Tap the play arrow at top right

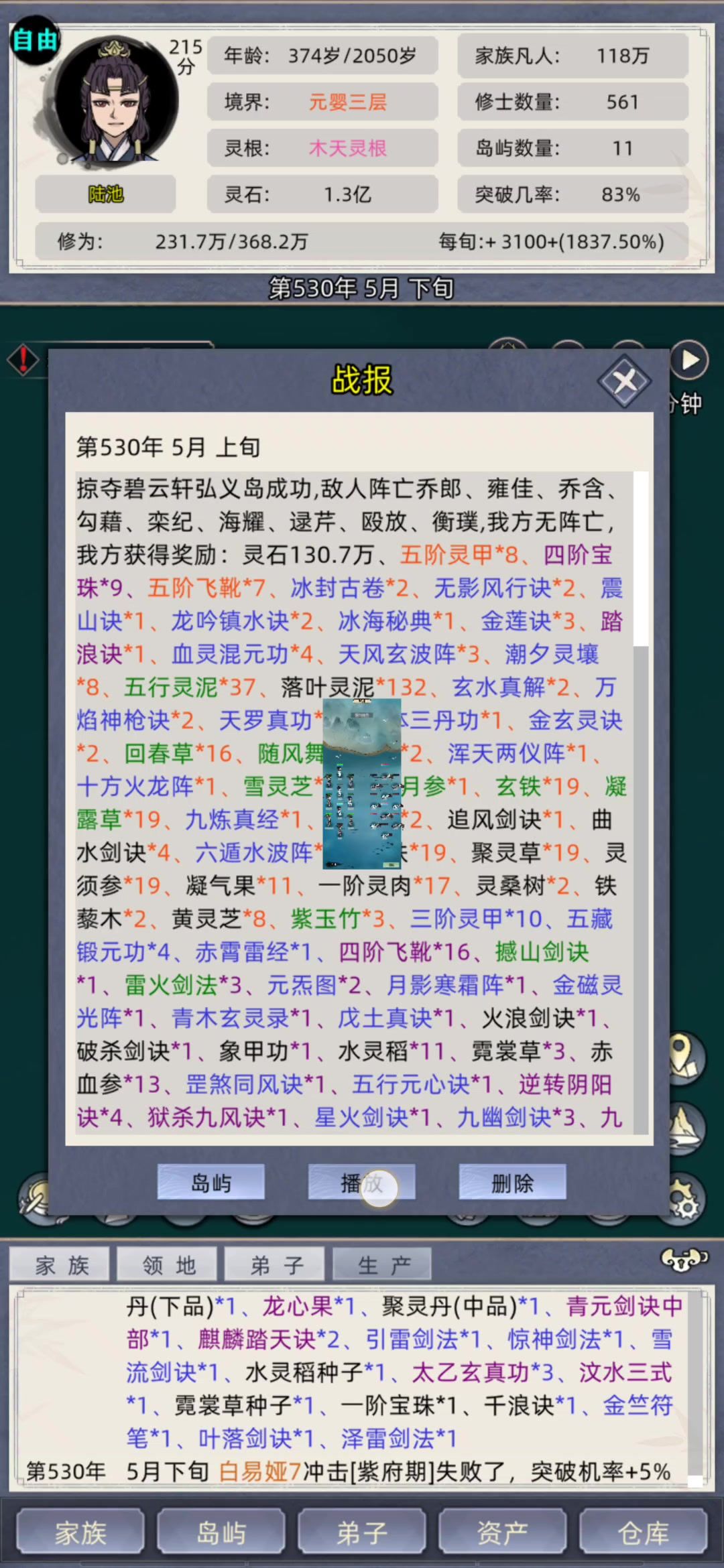point(690,361)
